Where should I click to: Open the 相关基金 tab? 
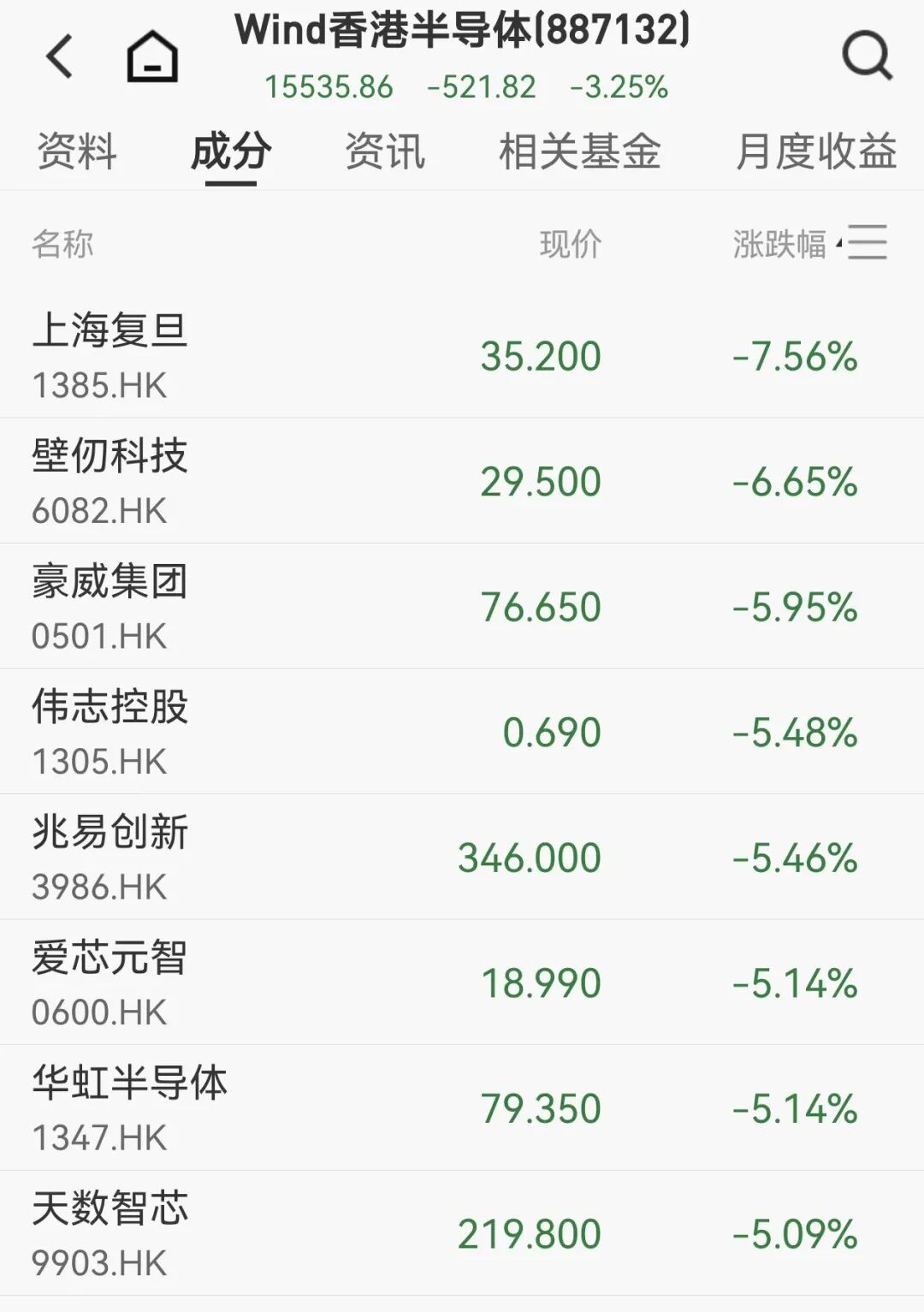pyautogui.click(x=579, y=152)
